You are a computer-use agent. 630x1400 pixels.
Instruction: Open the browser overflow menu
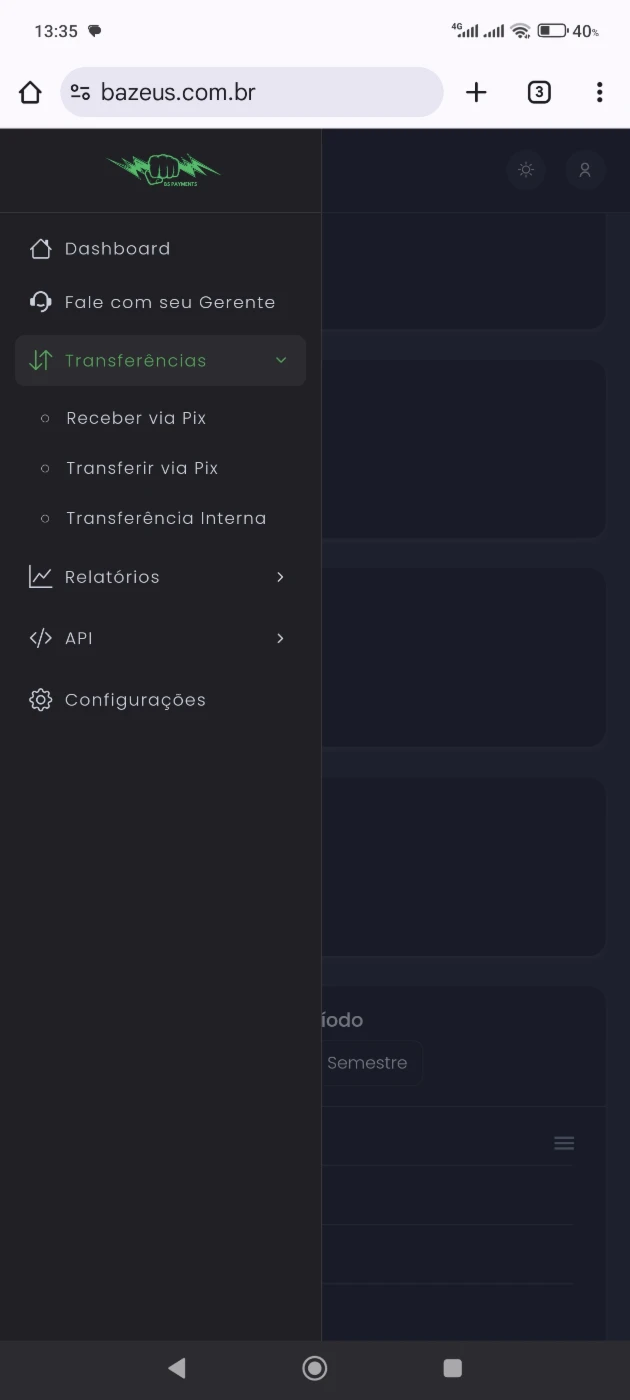(599, 92)
